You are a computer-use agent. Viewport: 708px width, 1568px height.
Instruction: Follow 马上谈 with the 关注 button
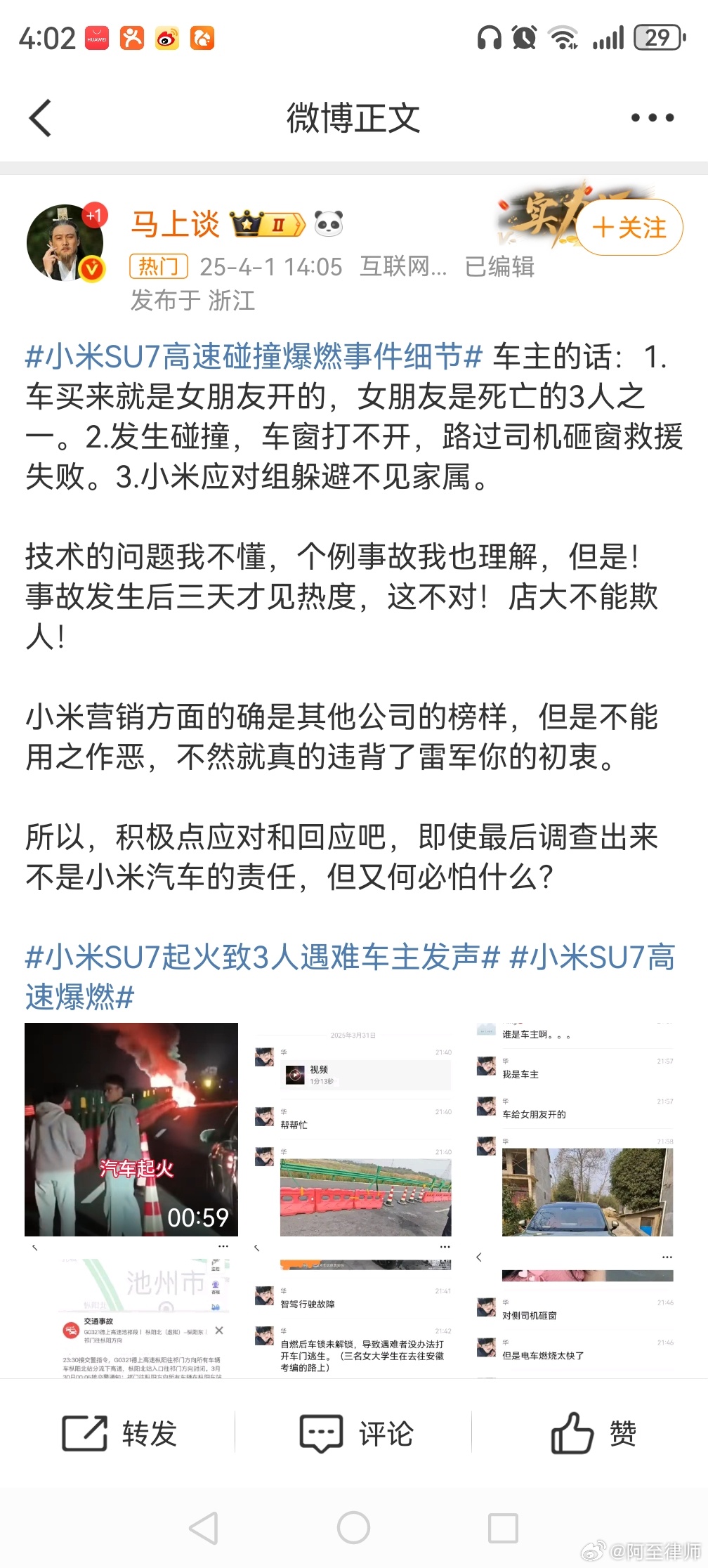pos(629,227)
